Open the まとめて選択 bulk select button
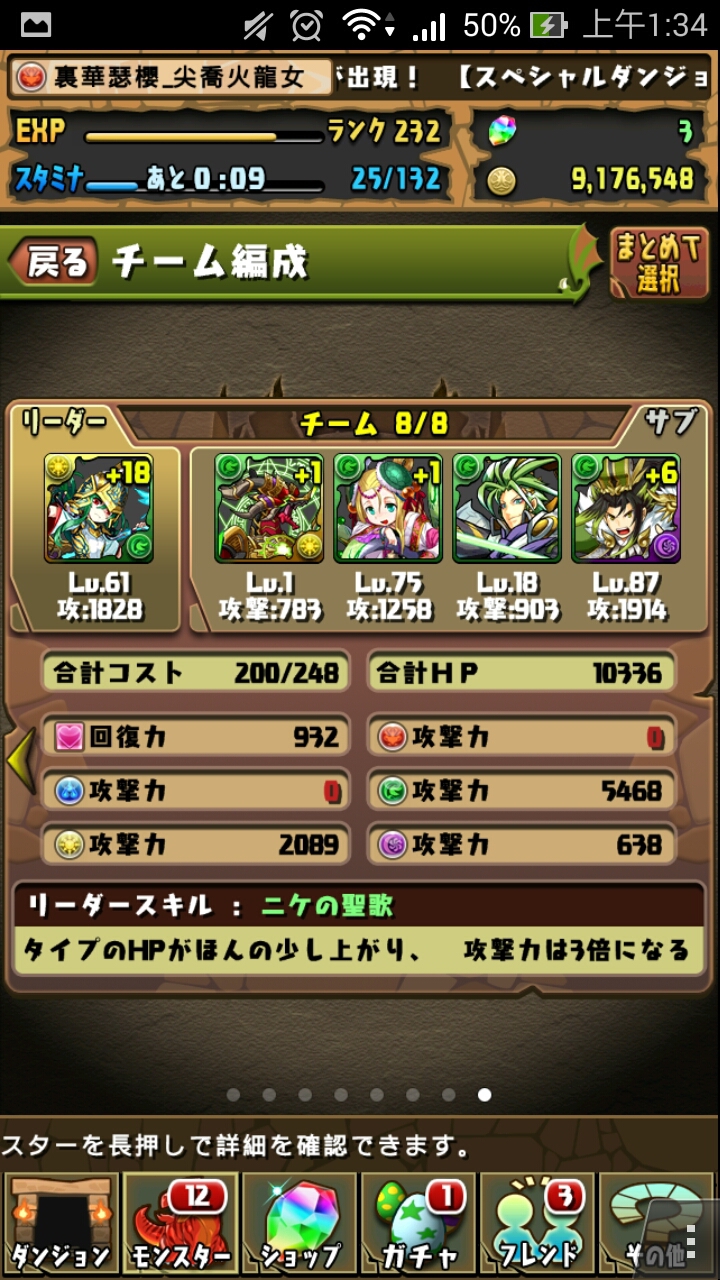720x1280 pixels. coord(658,264)
